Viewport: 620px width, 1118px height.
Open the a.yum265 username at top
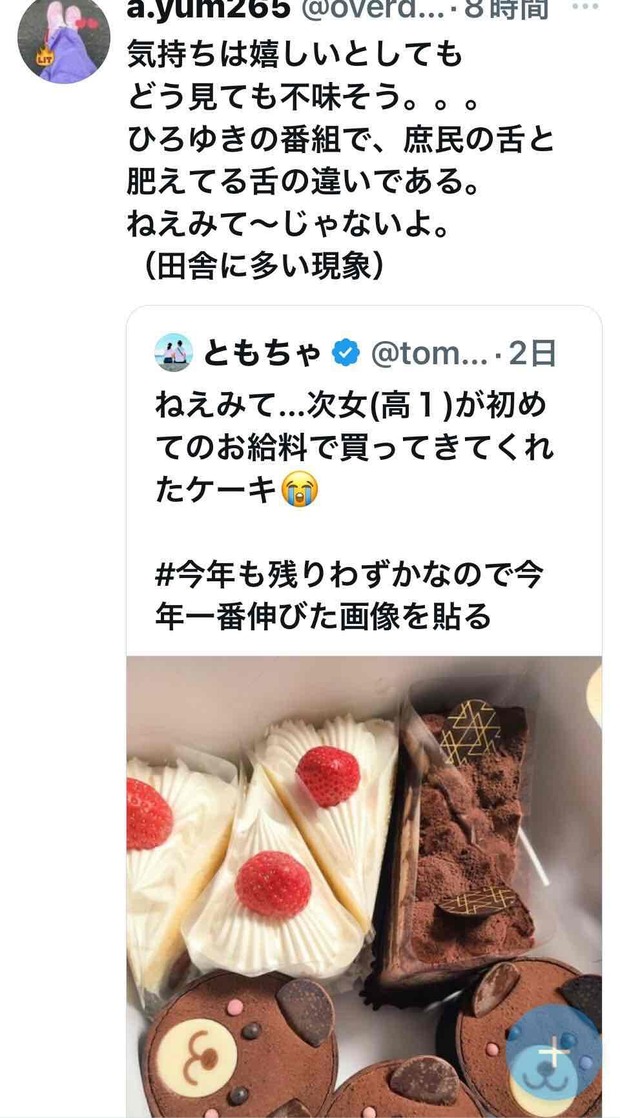pos(206,10)
